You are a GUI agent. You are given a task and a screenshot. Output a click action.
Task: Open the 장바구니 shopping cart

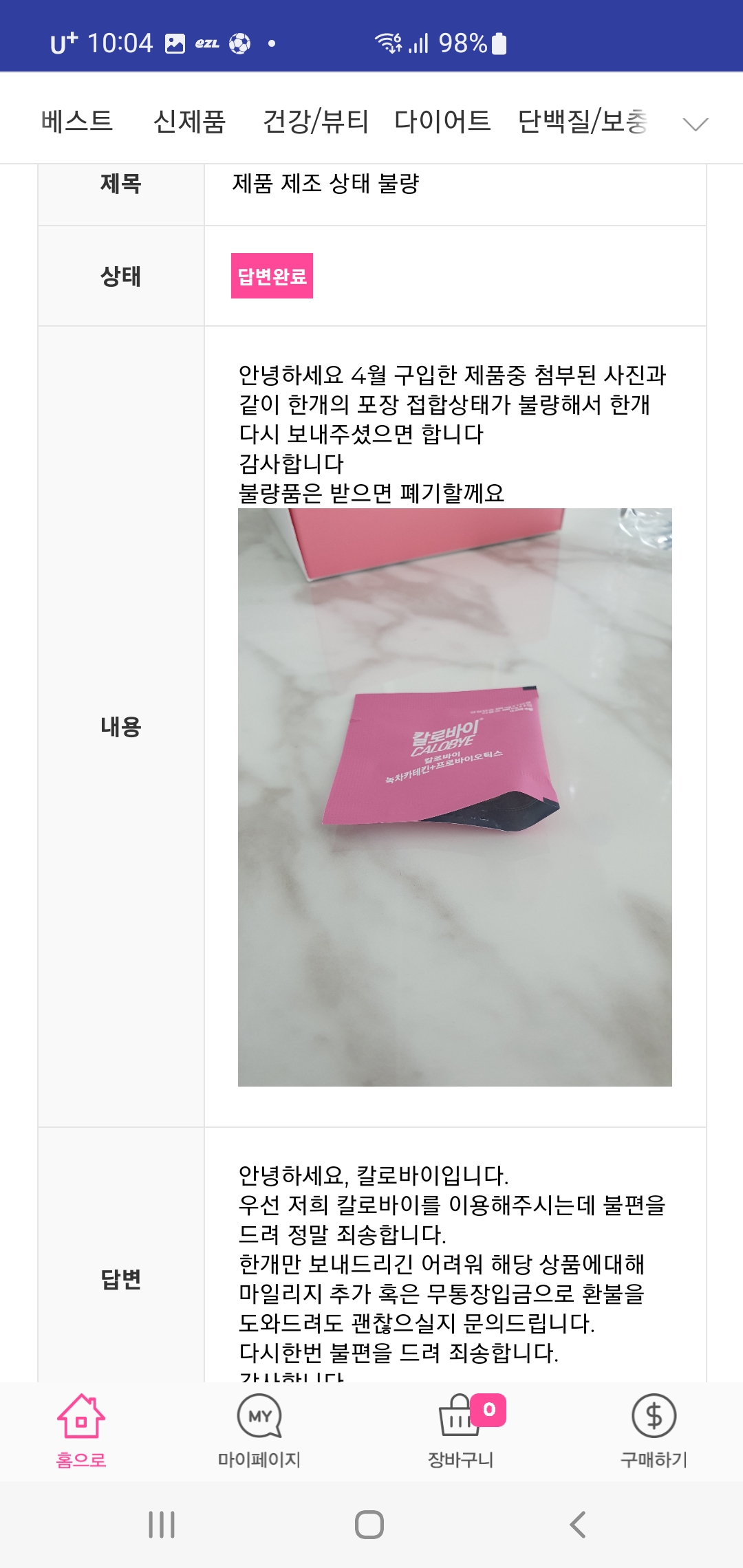click(461, 1430)
